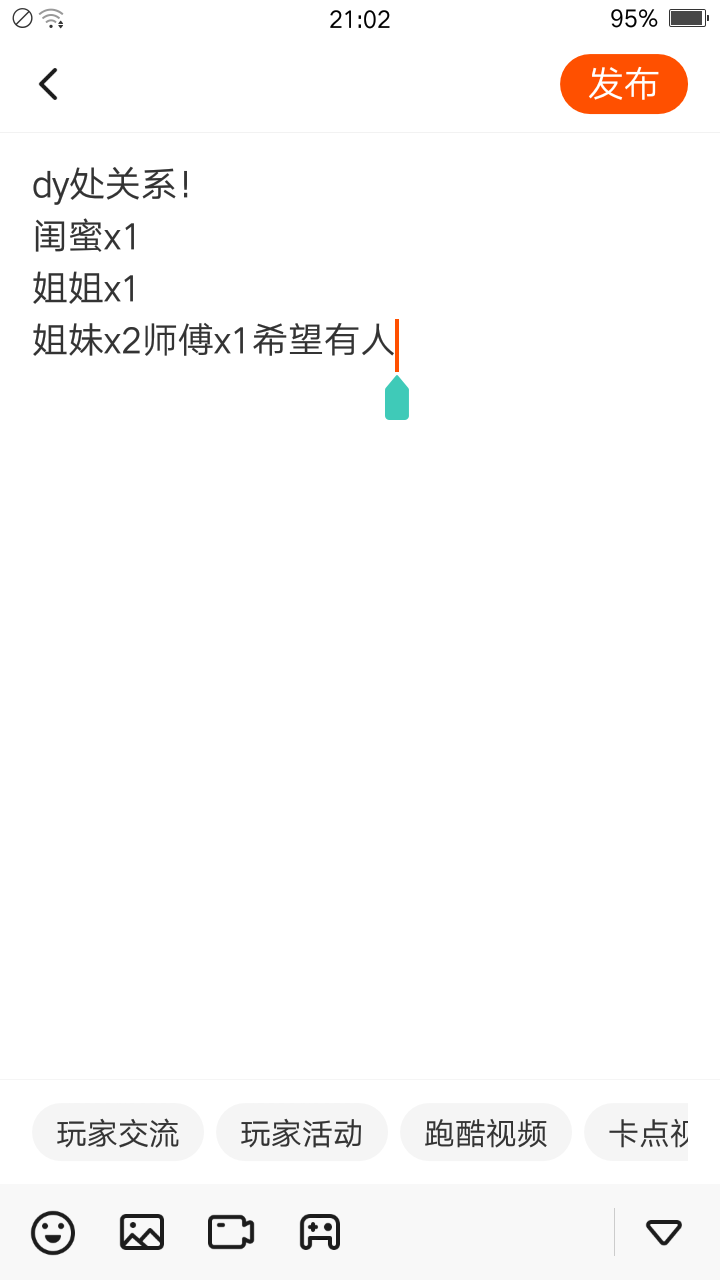720x1280 pixels.
Task: Attach an image to the post
Action: click(x=142, y=1232)
